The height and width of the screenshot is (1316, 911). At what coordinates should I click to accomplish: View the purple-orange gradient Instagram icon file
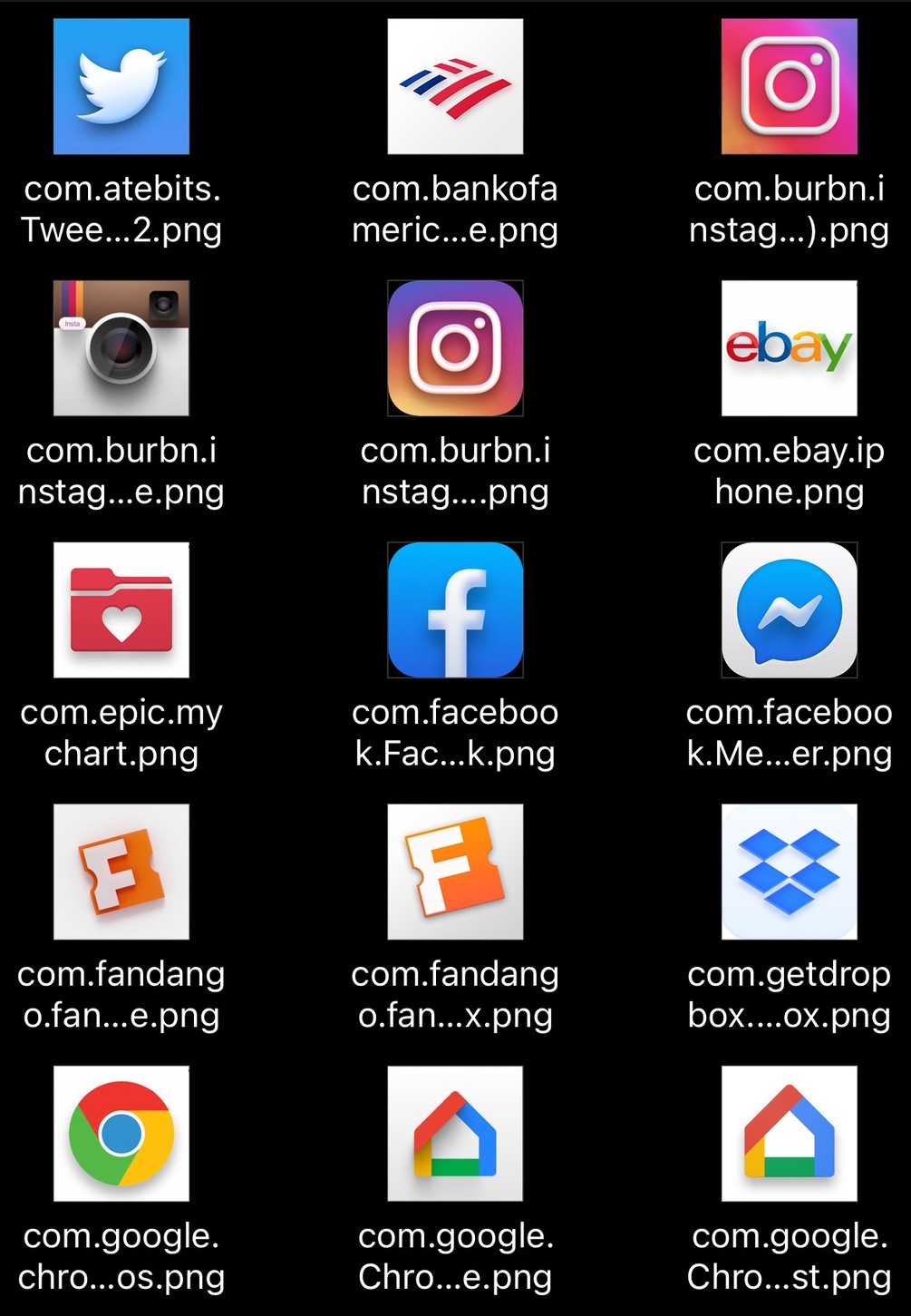(x=455, y=348)
